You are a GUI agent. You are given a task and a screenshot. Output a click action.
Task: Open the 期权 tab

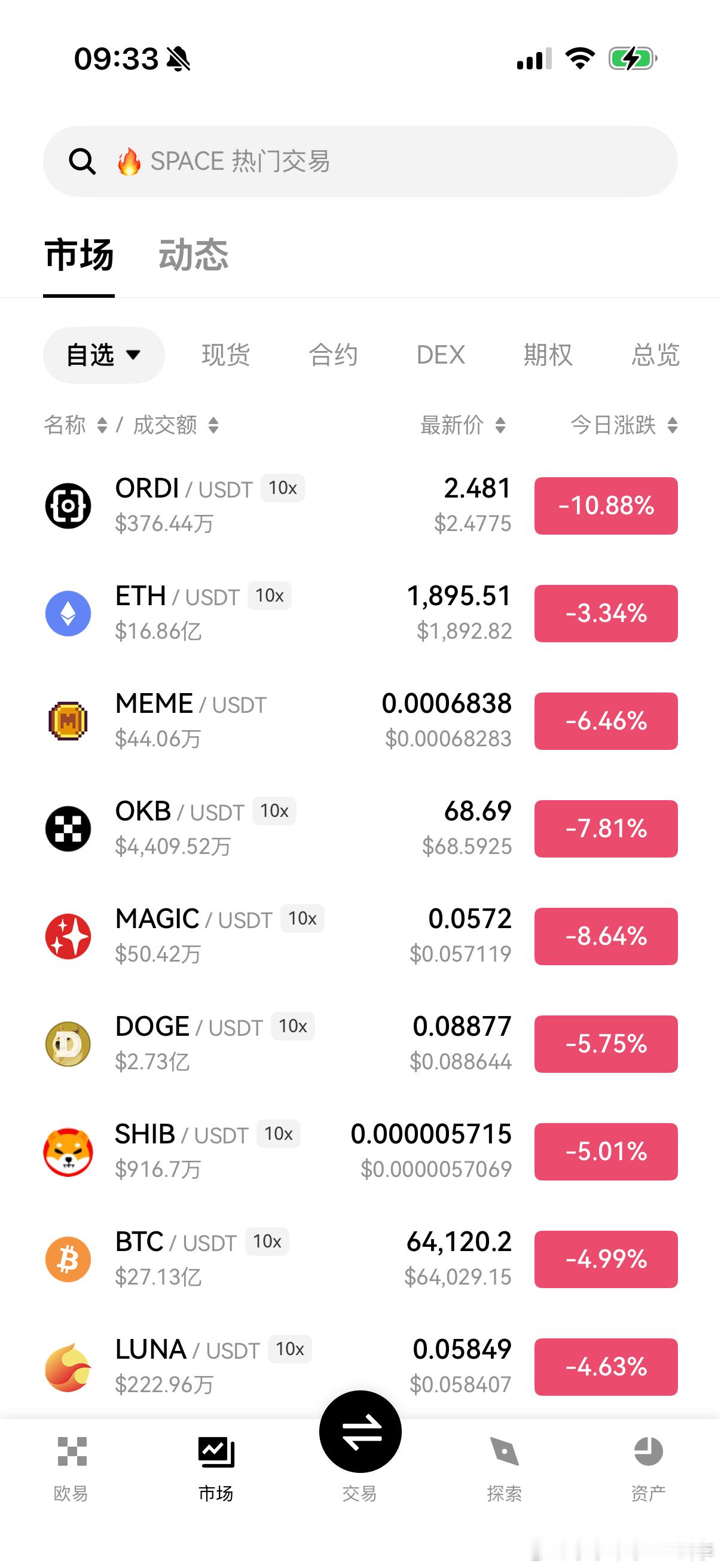[548, 355]
